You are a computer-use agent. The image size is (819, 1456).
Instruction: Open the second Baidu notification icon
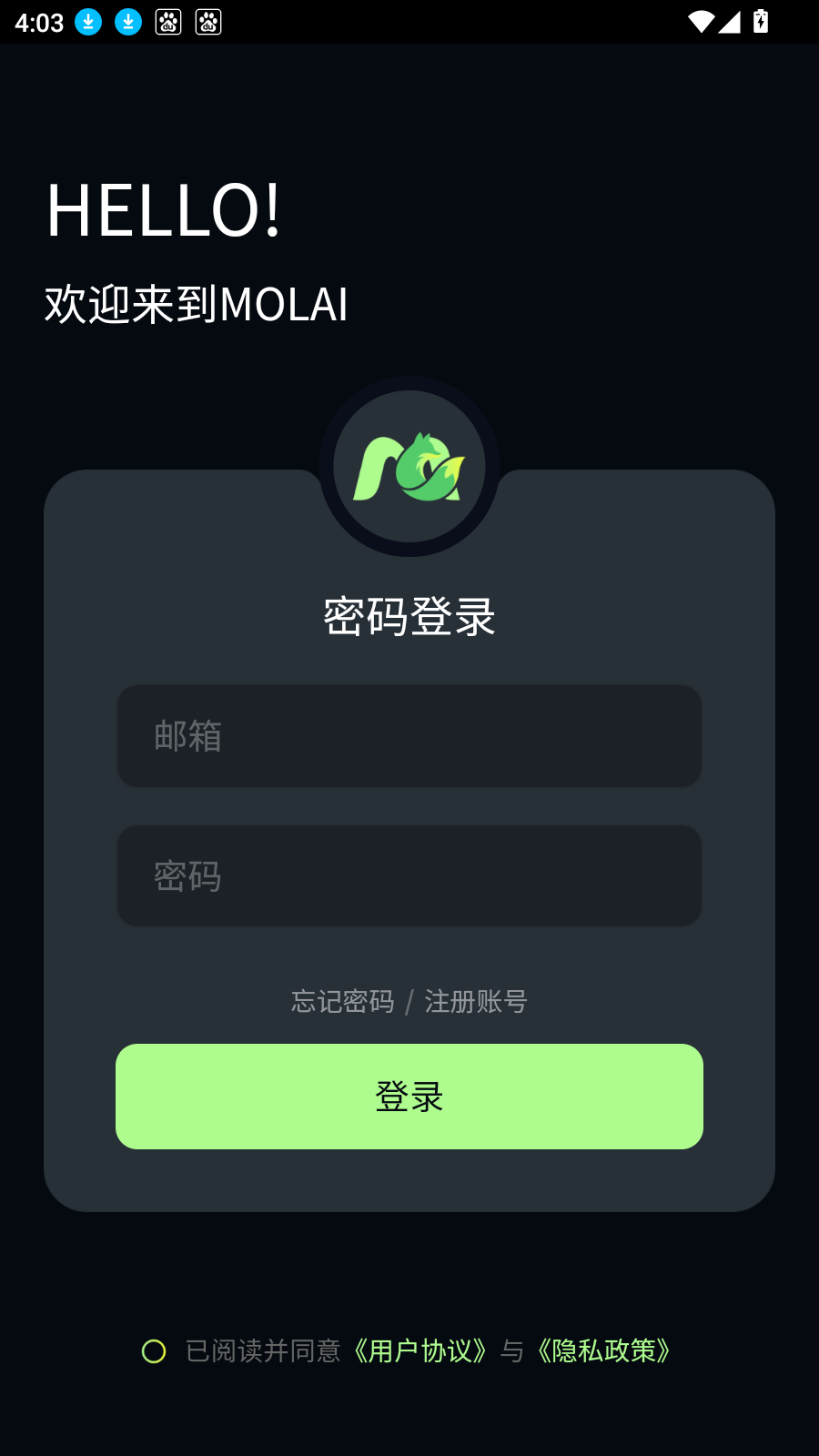pos(207,20)
